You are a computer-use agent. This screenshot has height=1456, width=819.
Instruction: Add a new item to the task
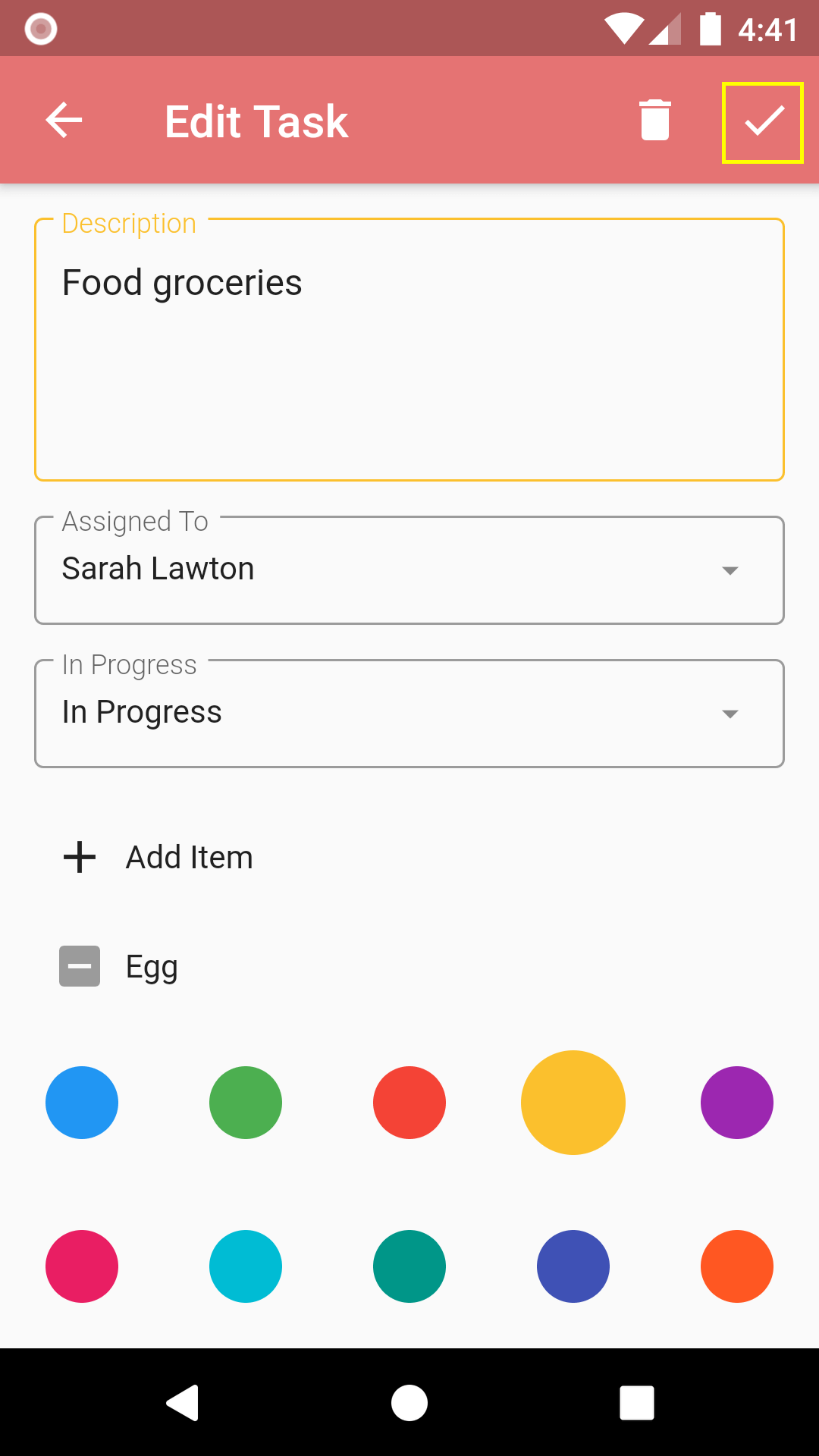point(159,858)
